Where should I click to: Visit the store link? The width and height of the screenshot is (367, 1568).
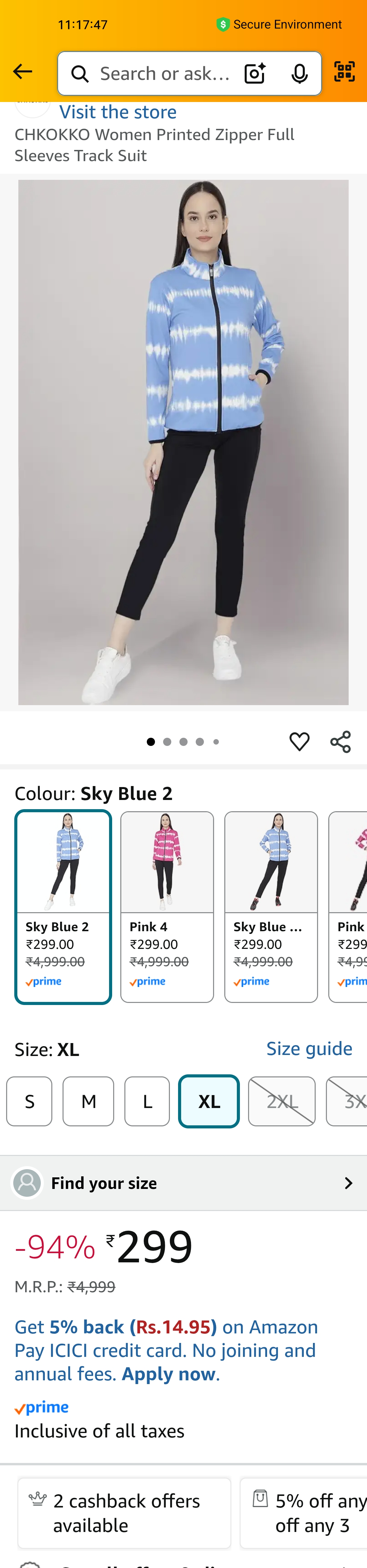click(118, 112)
